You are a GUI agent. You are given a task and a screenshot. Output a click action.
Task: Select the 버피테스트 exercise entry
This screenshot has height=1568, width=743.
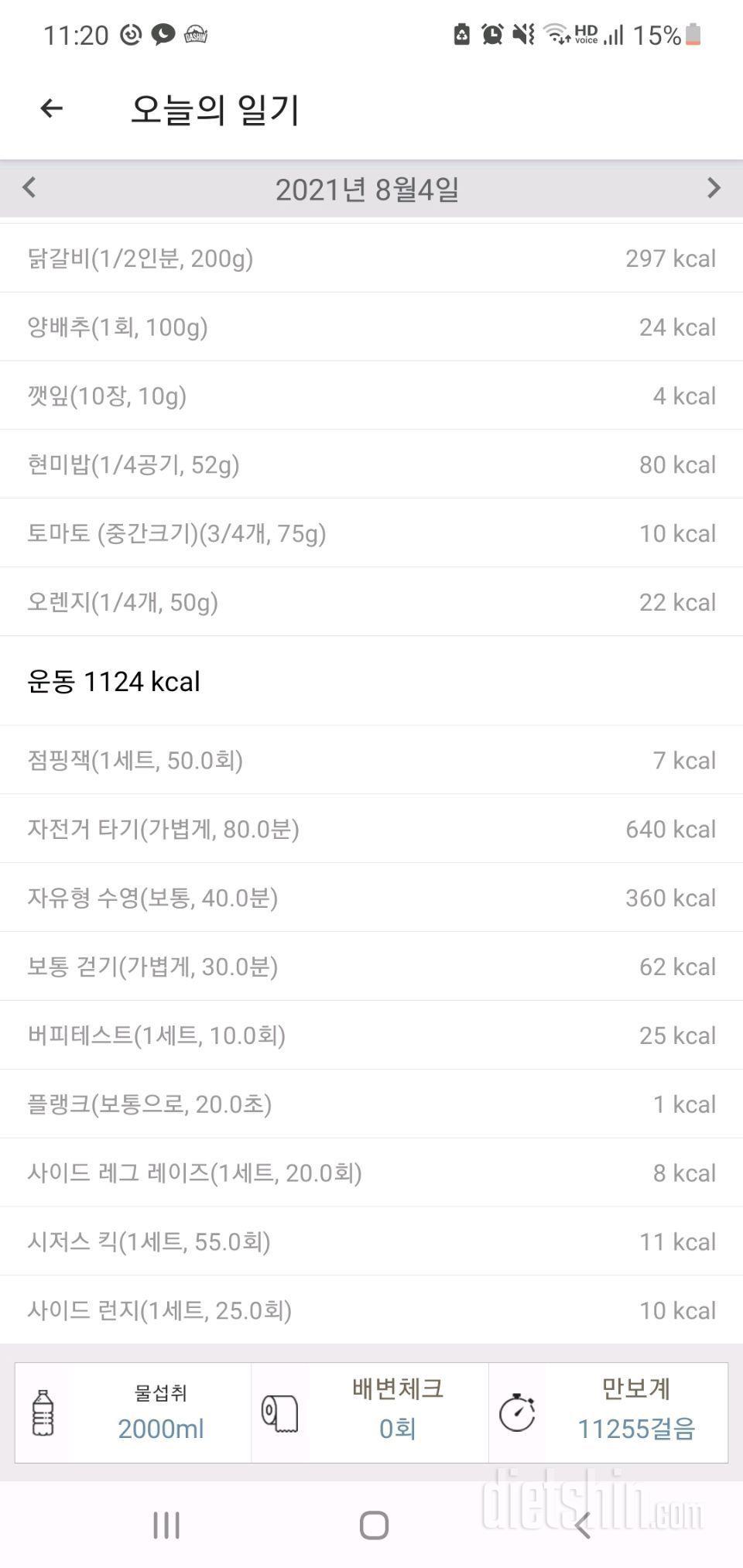(371, 1036)
